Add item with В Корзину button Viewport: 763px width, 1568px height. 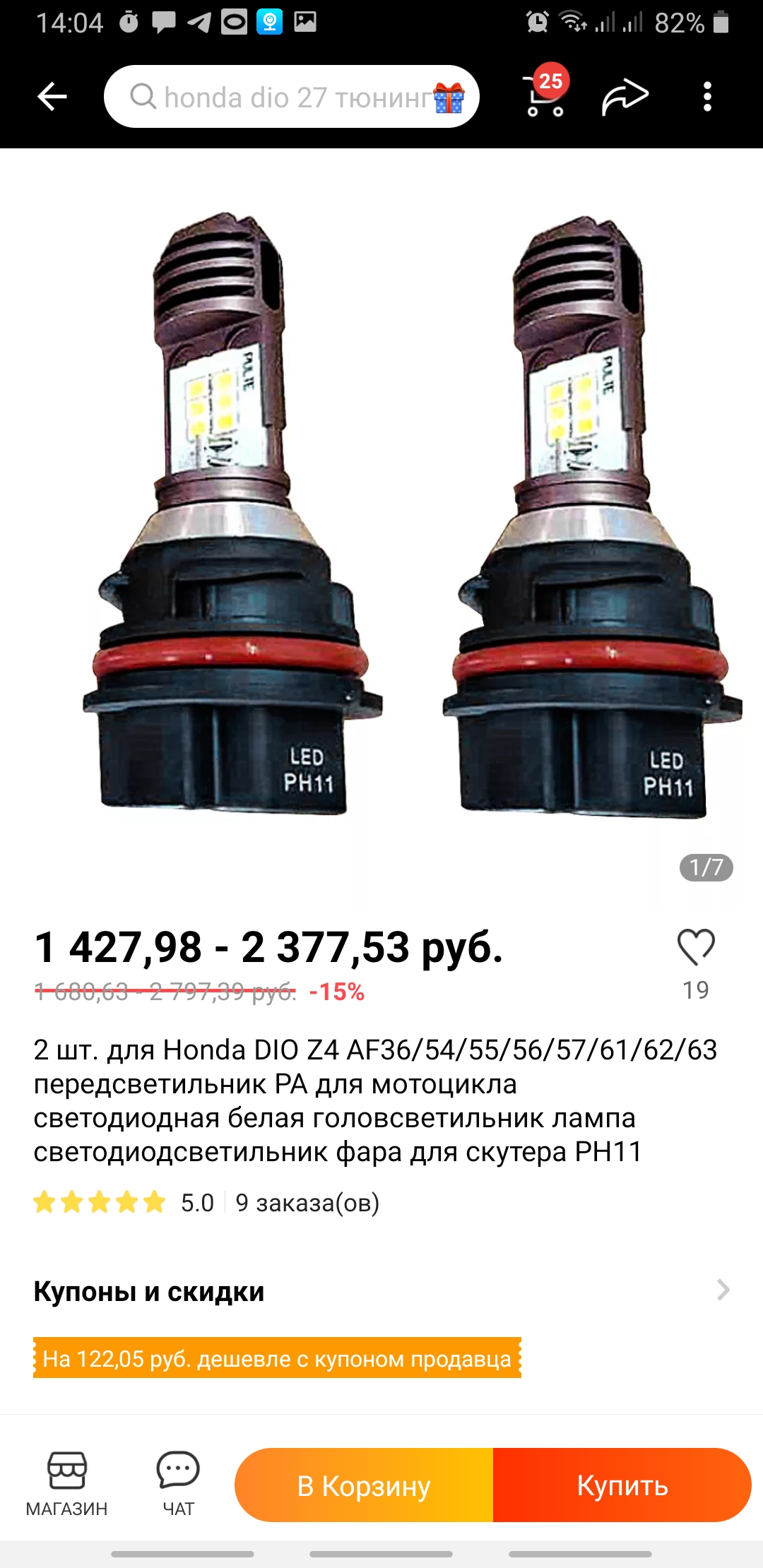364,1485
